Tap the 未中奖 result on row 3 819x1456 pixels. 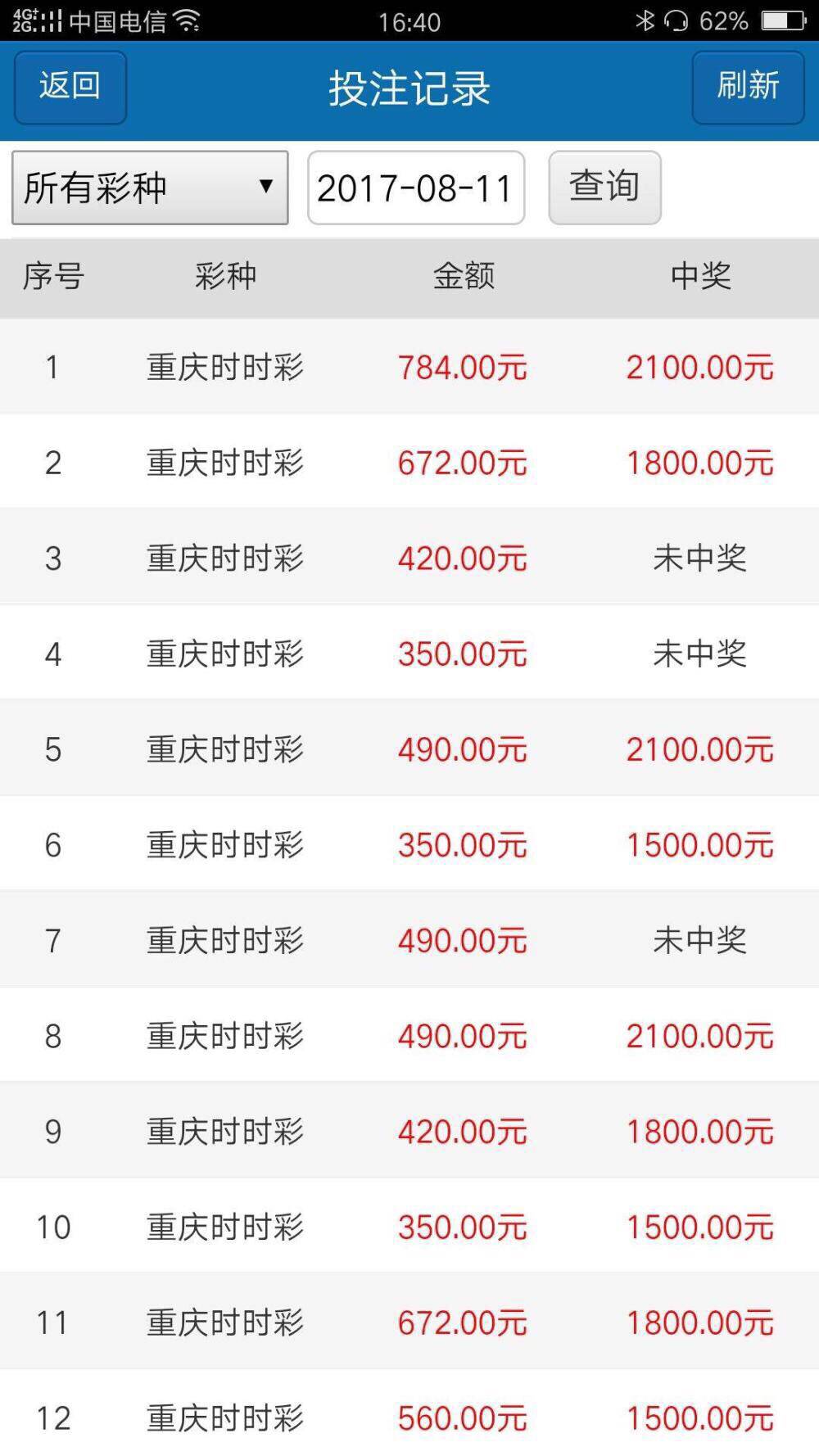click(700, 557)
